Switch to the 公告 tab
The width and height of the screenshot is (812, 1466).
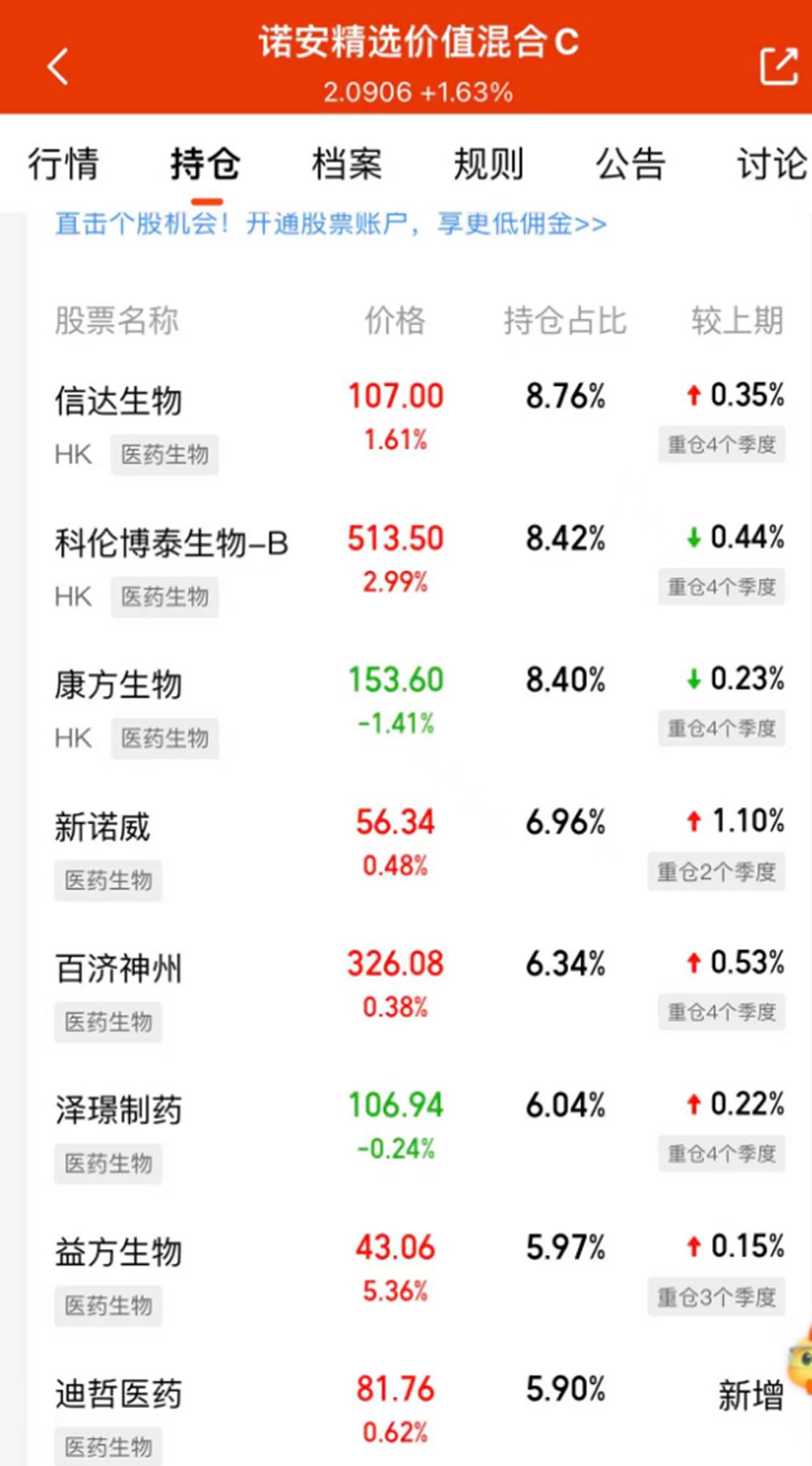coord(630,163)
